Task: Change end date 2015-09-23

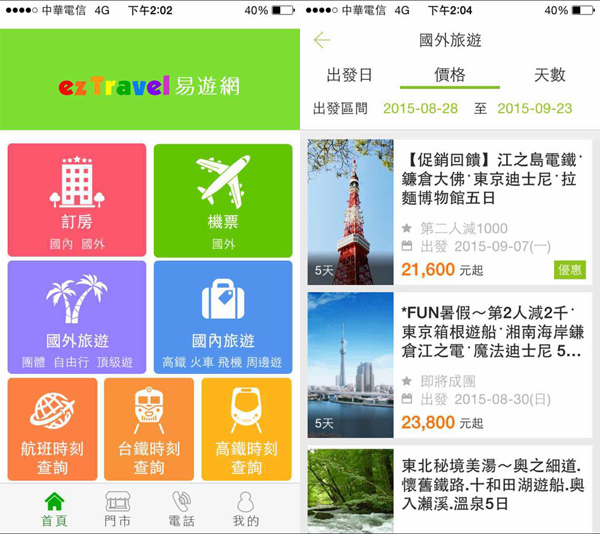Action: point(534,108)
